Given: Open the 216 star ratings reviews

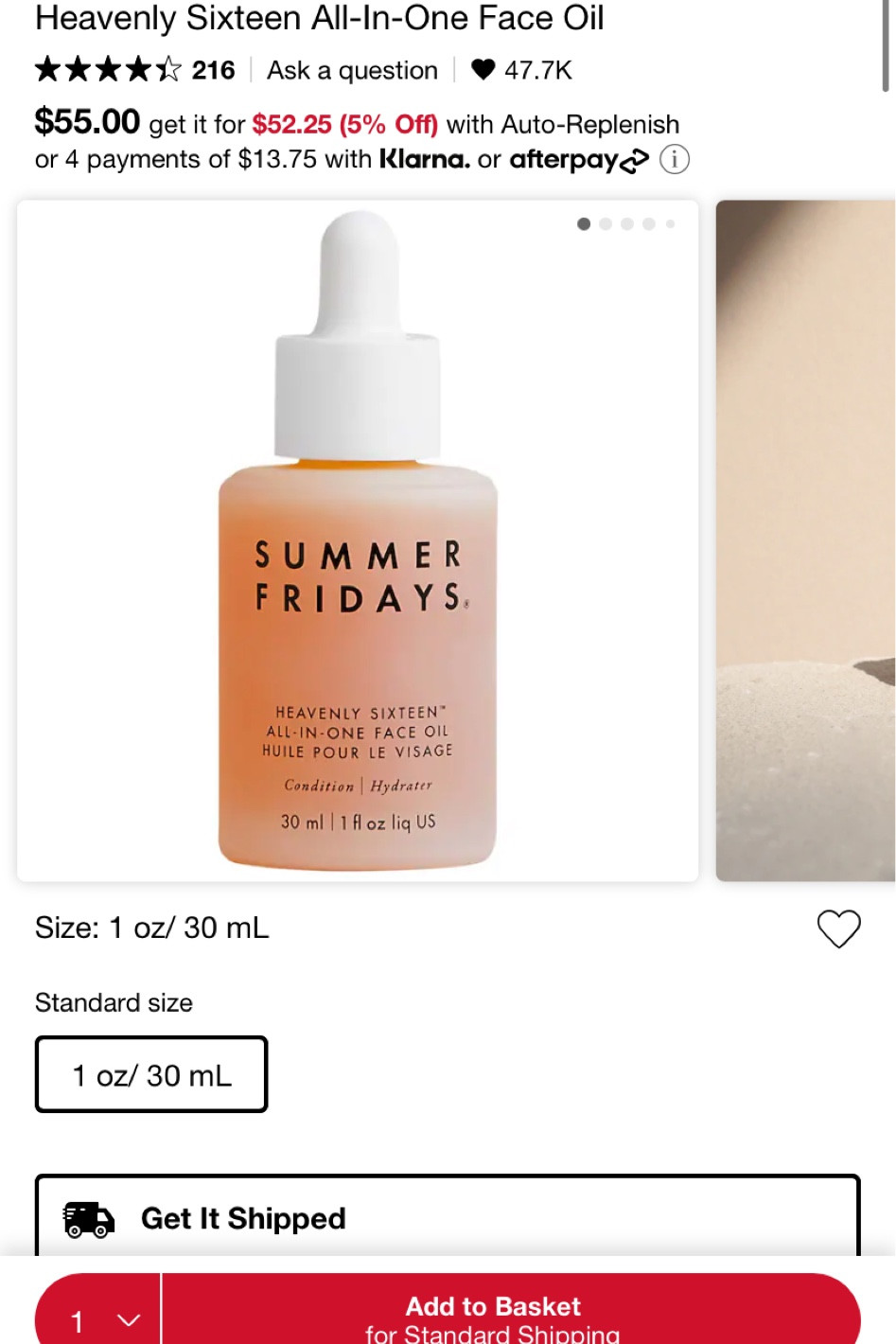Looking at the screenshot, I should coord(134,70).
